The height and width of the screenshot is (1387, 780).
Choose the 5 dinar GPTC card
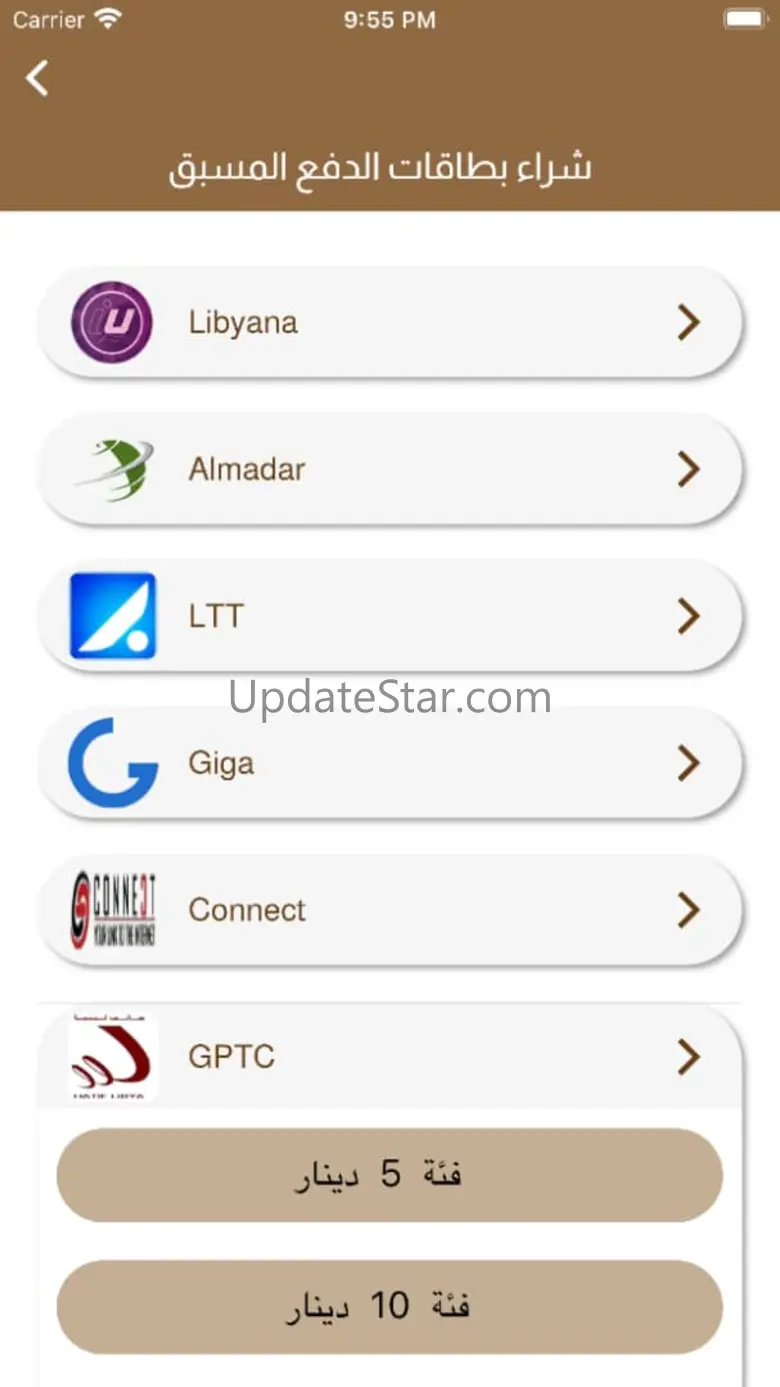point(390,1175)
